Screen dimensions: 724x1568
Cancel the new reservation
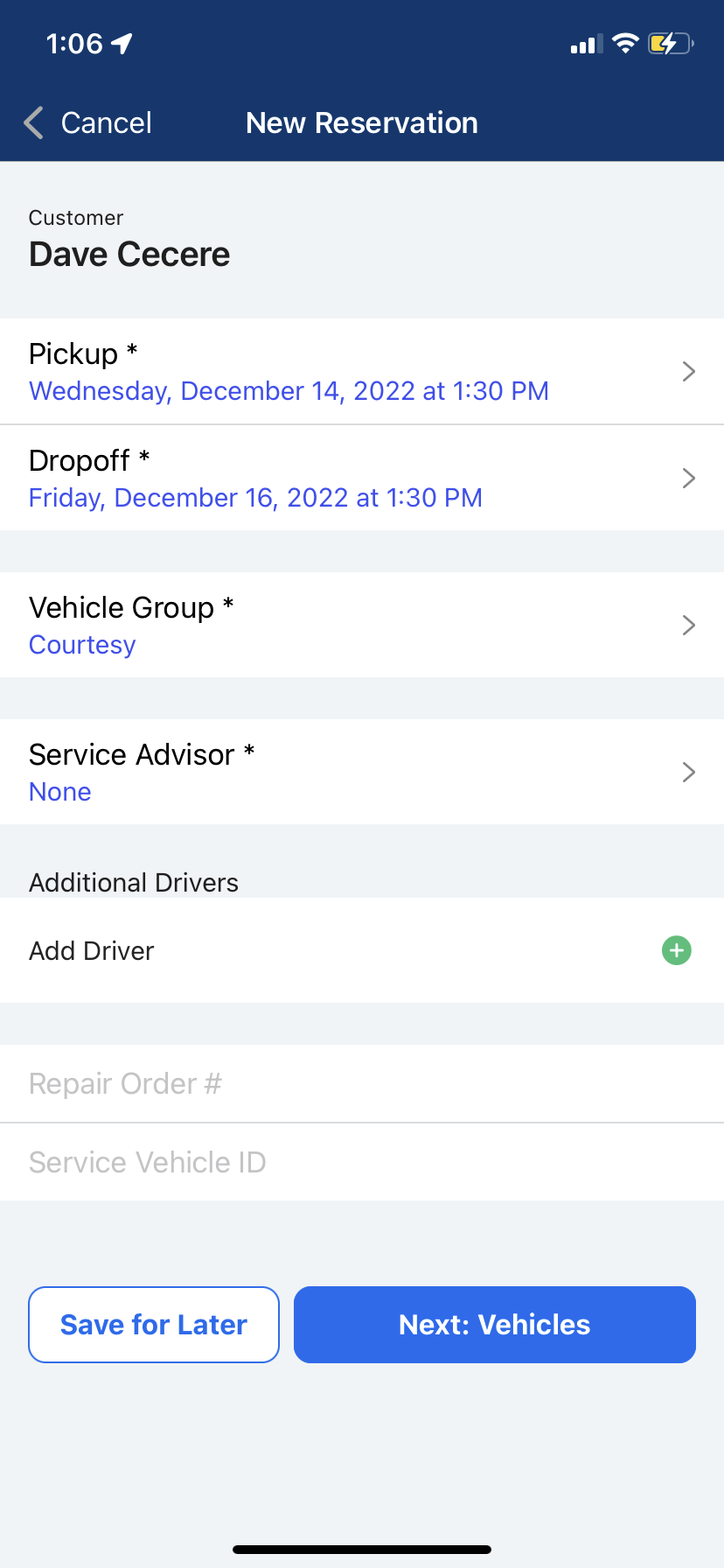pos(88,123)
